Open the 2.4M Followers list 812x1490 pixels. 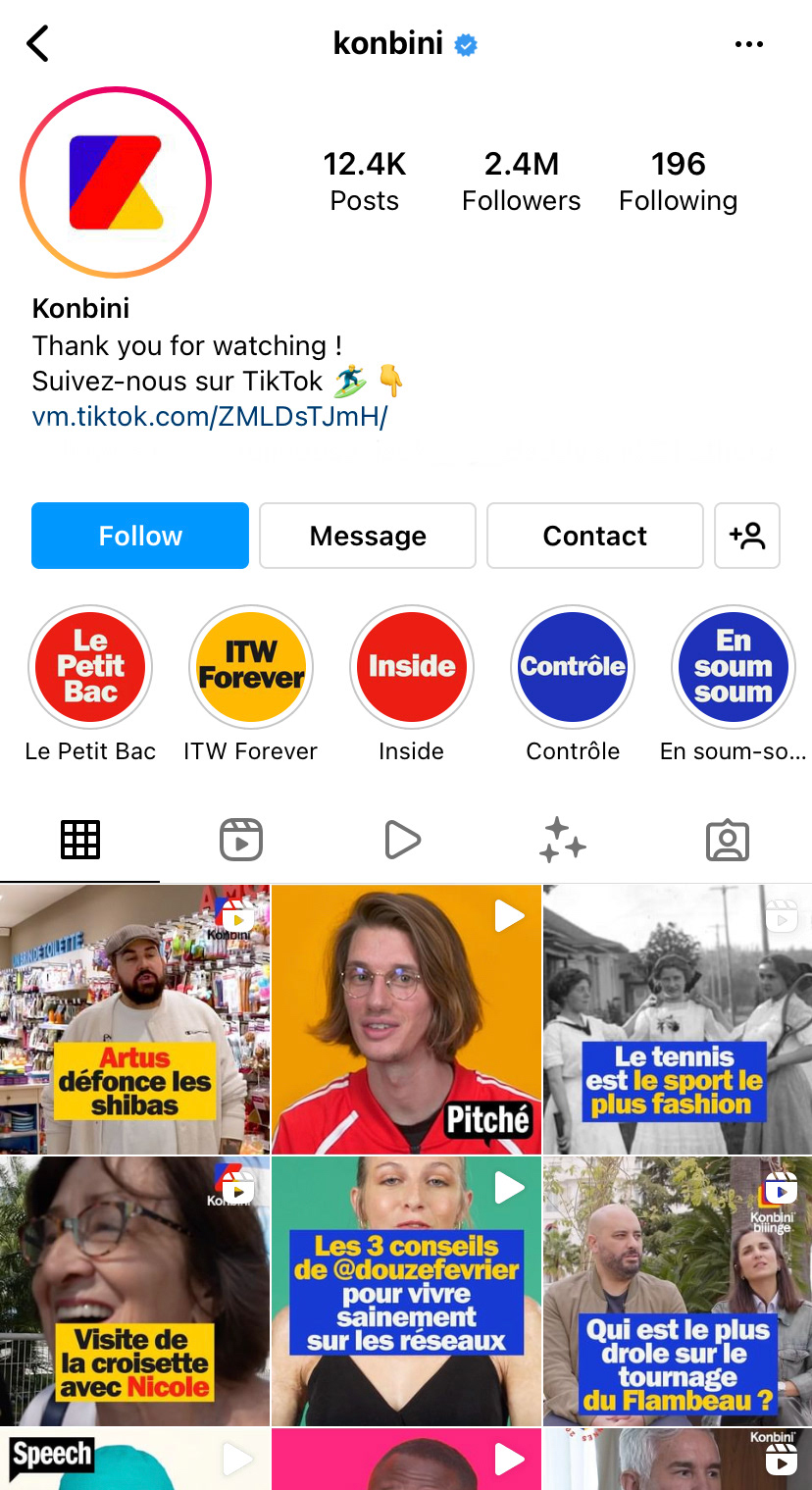click(x=521, y=181)
